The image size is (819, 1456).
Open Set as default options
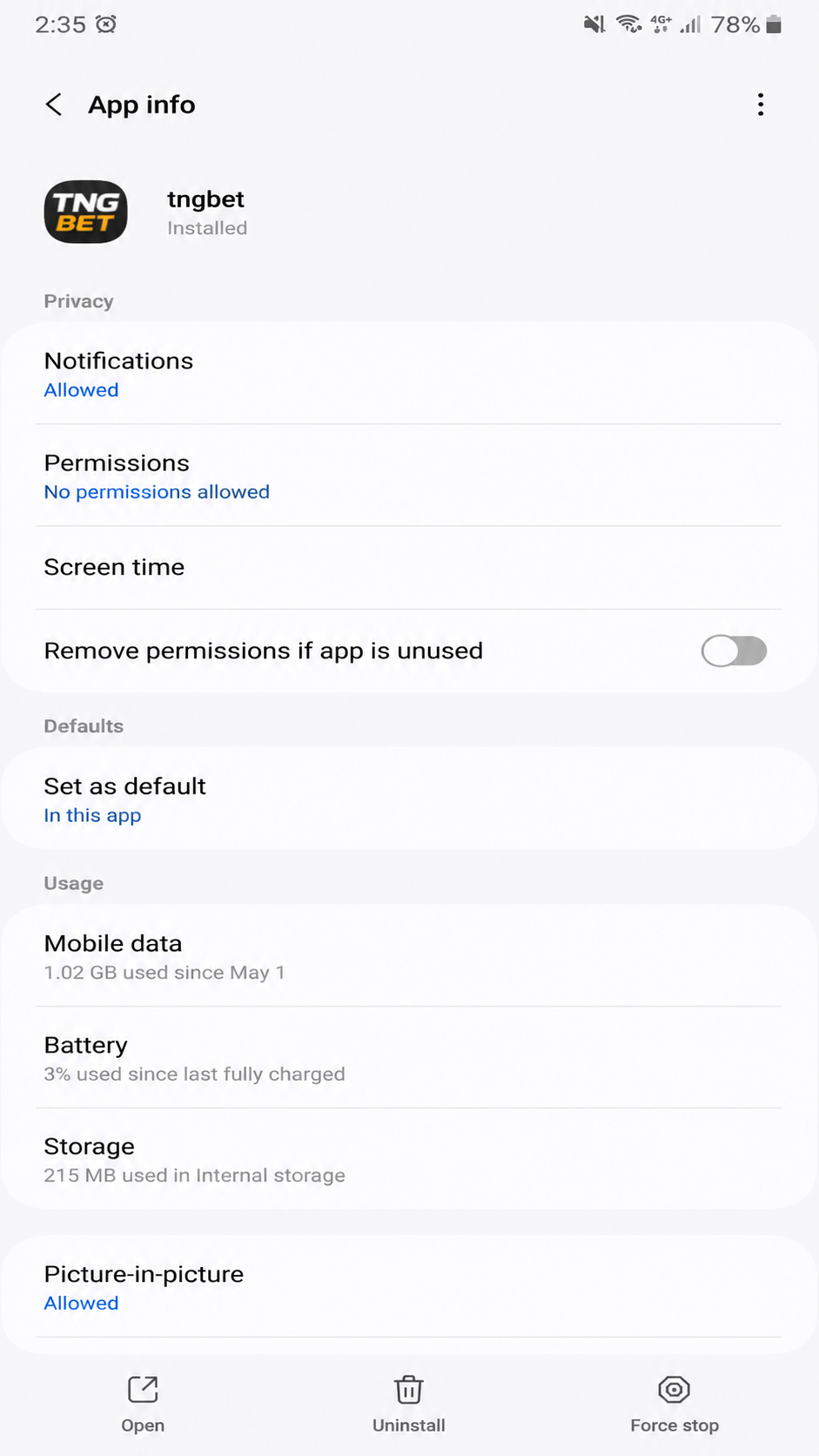409,799
